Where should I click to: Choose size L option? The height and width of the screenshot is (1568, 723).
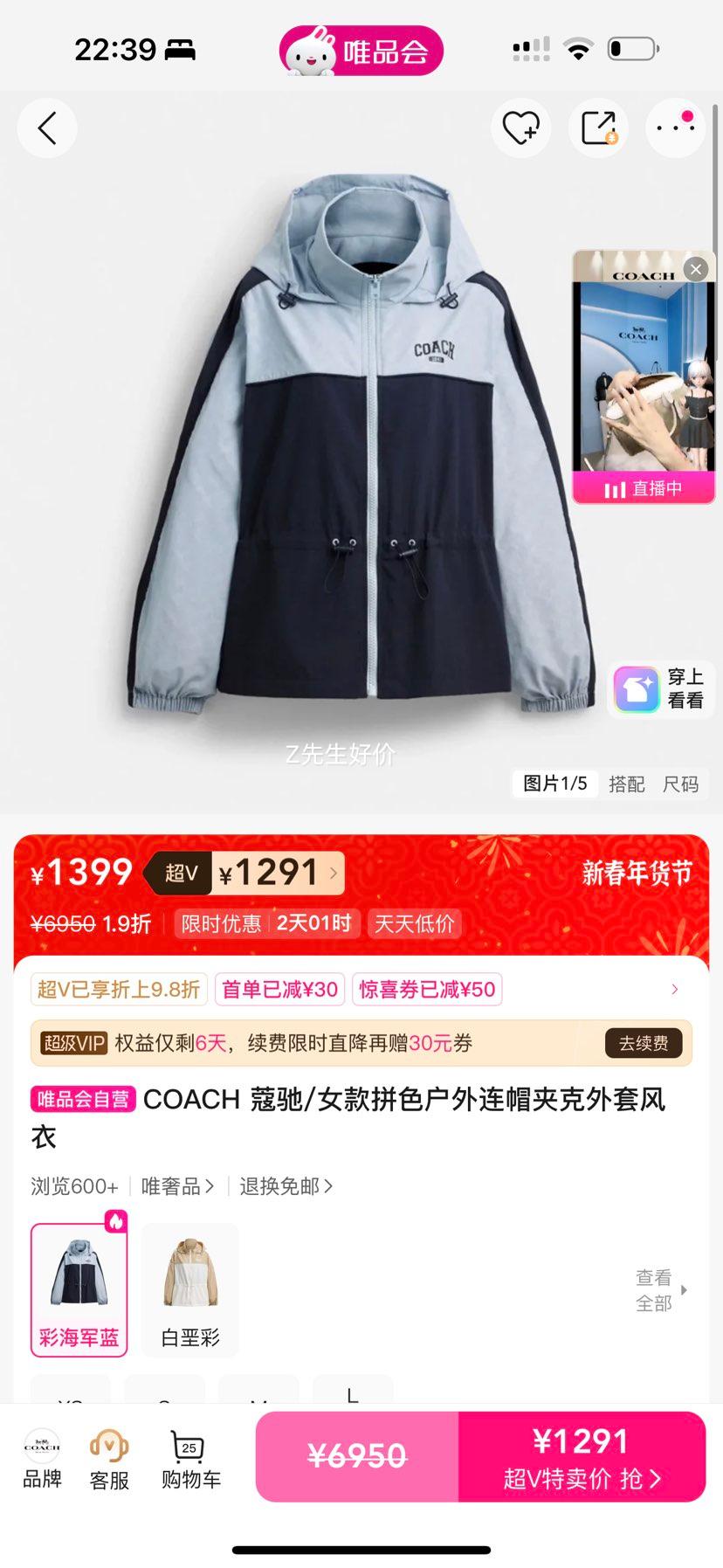(x=353, y=1392)
